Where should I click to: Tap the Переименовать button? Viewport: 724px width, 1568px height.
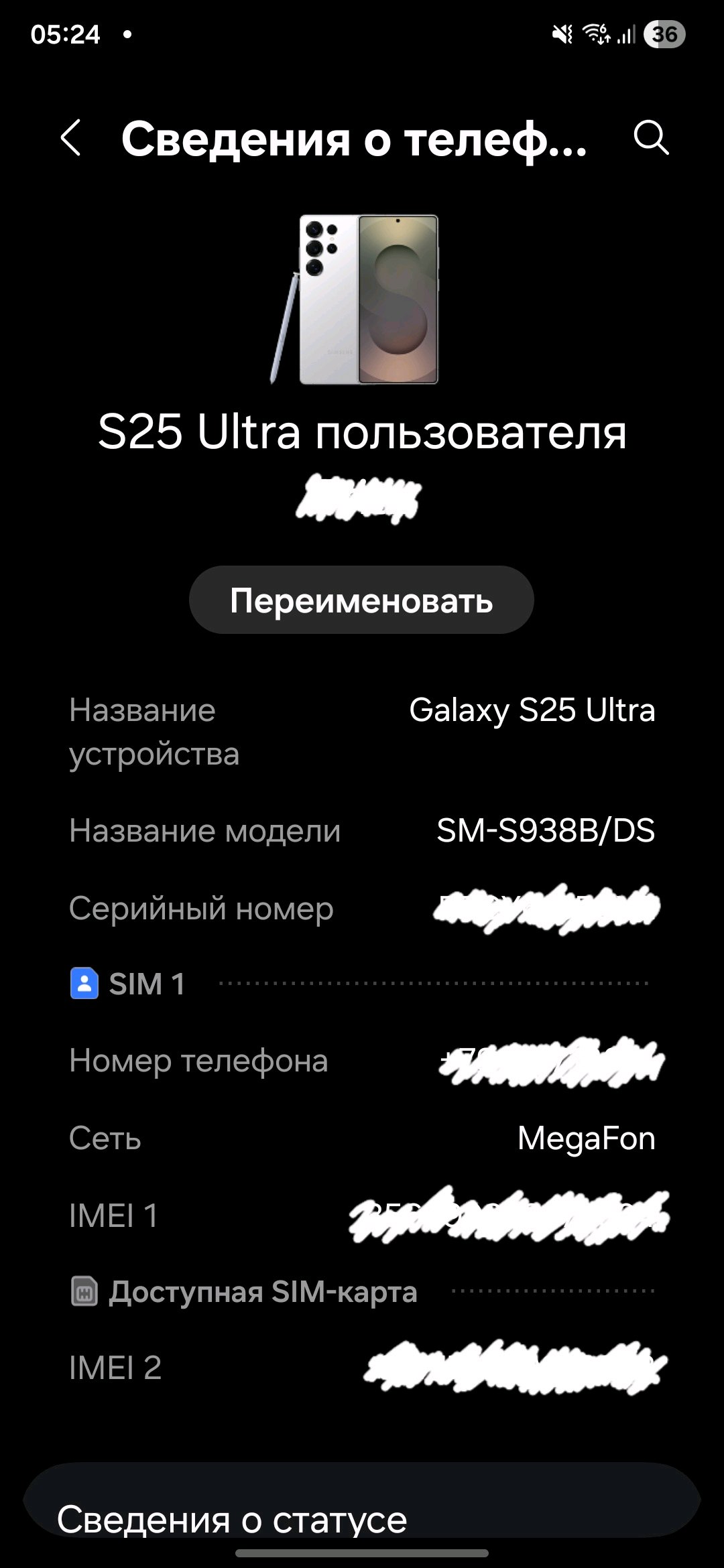tap(361, 600)
